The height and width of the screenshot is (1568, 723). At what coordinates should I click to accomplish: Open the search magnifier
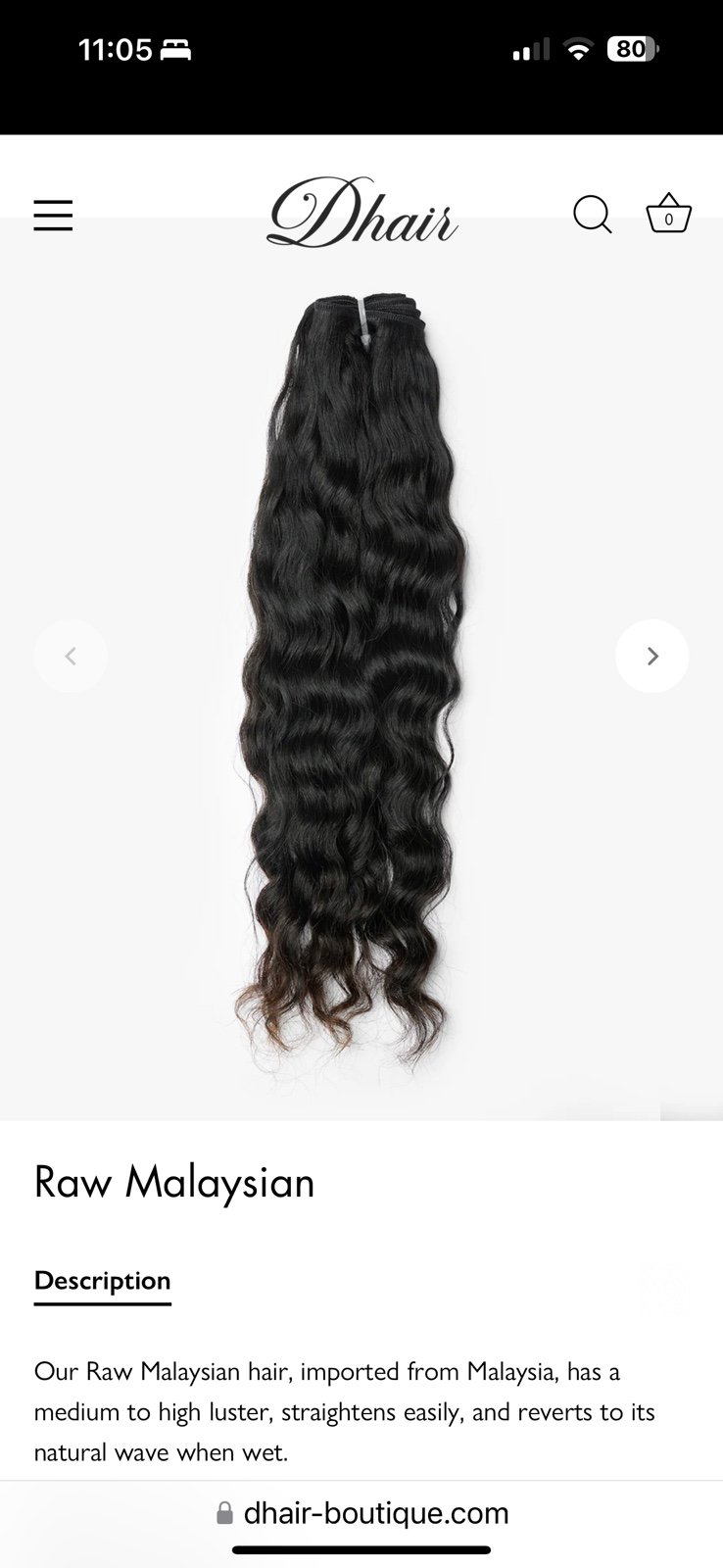click(592, 215)
